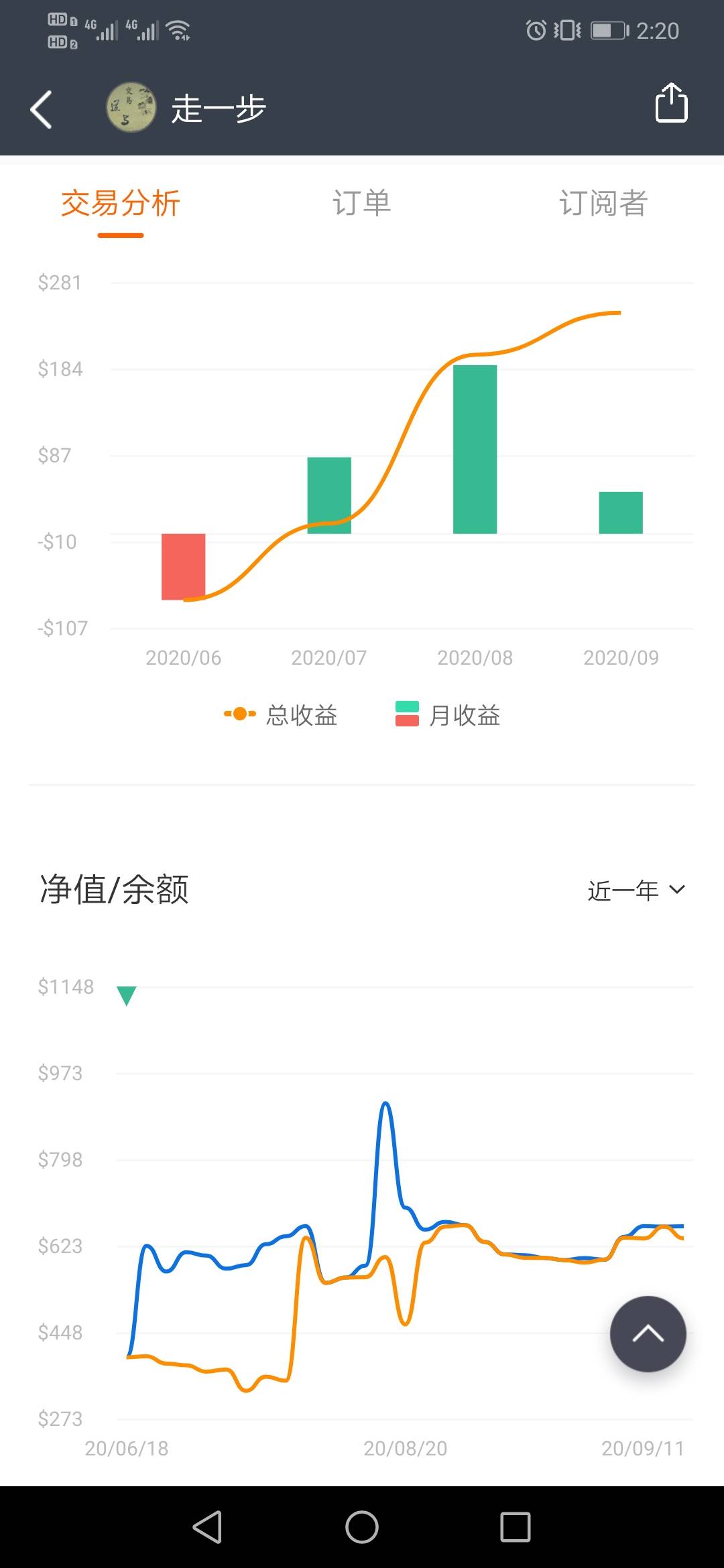Viewport: 724px width, 1568px height.
Task: Expand the 近一年 time range dropdown
Action: coord(637,891)
